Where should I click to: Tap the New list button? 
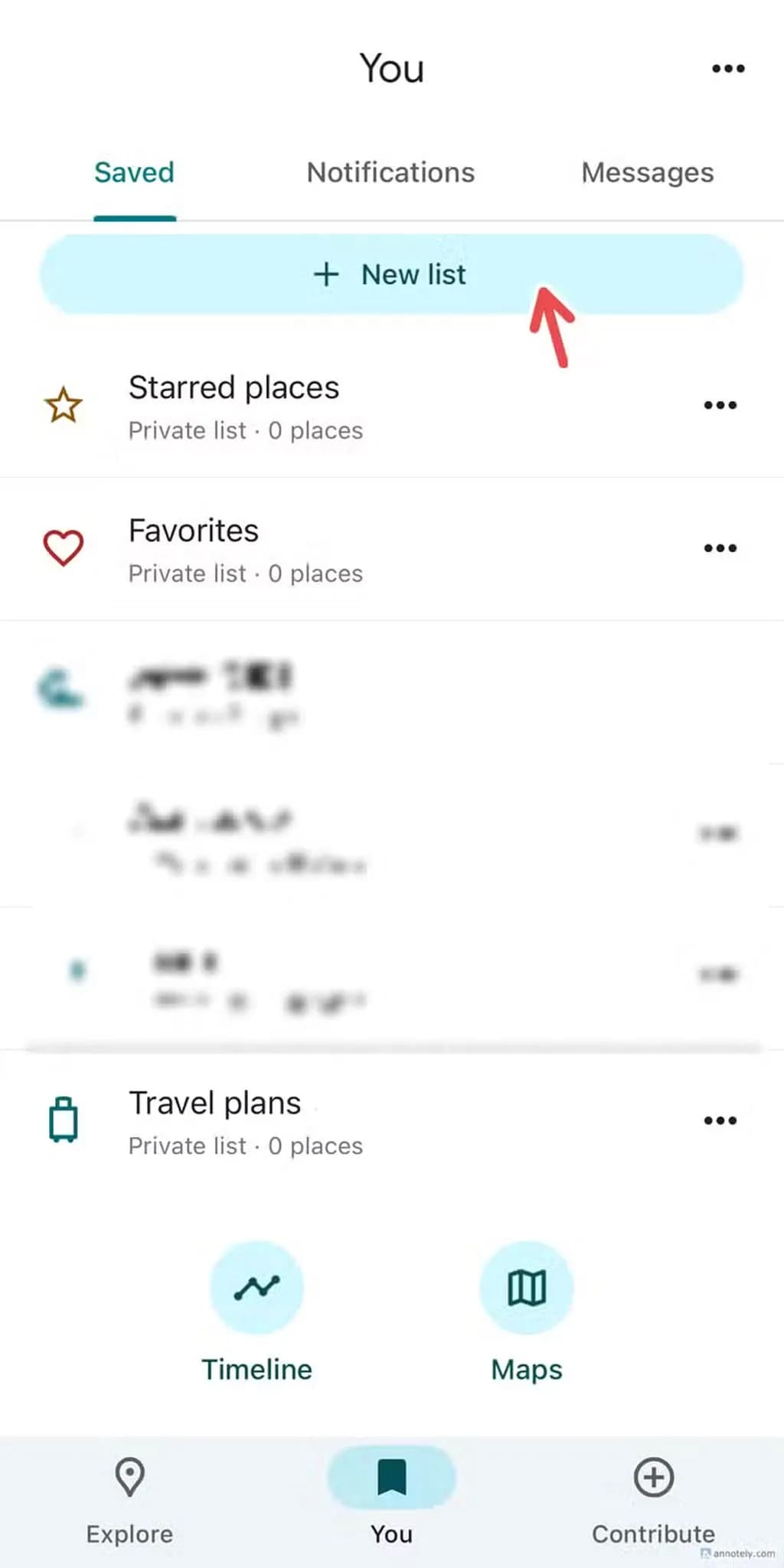click(392, 274)
